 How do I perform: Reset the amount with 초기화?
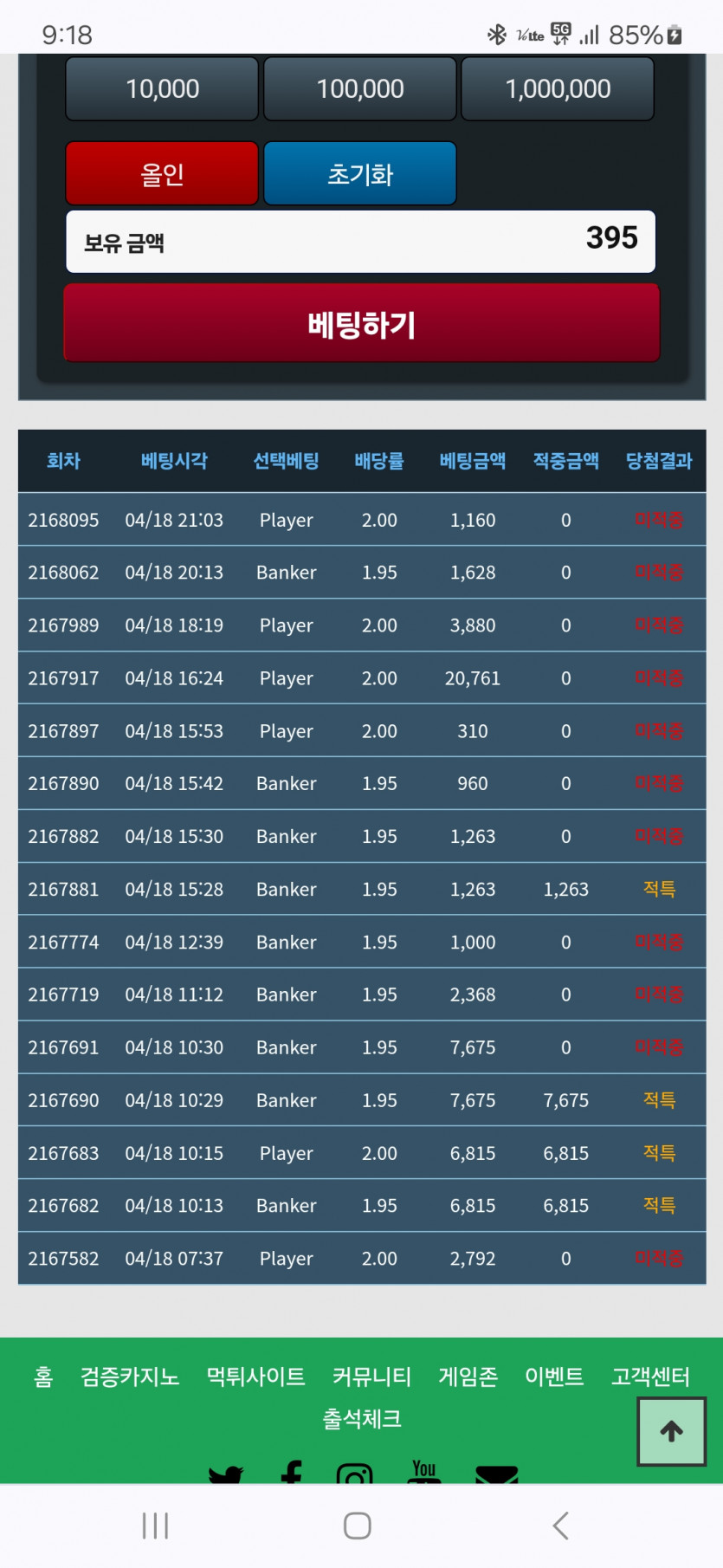point(359,174)
